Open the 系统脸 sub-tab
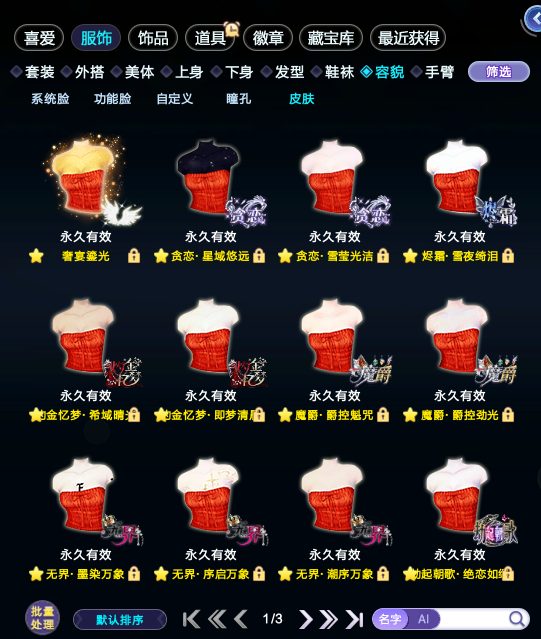The image size is (541, 639). [50, 99]
